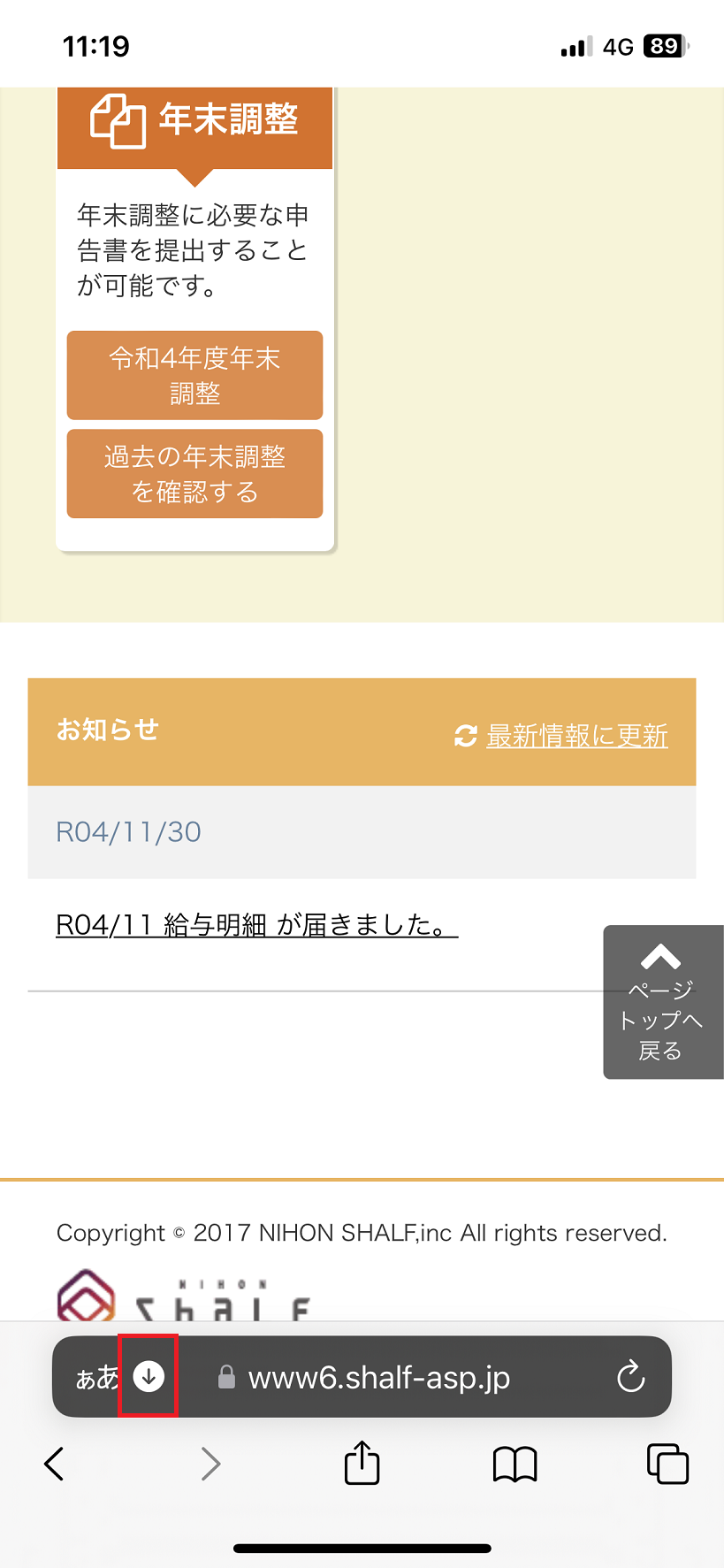Open 過去の年末調整を確認する
The height and width of the screenshot is (1568, 724).
click(x=194, y=473)
